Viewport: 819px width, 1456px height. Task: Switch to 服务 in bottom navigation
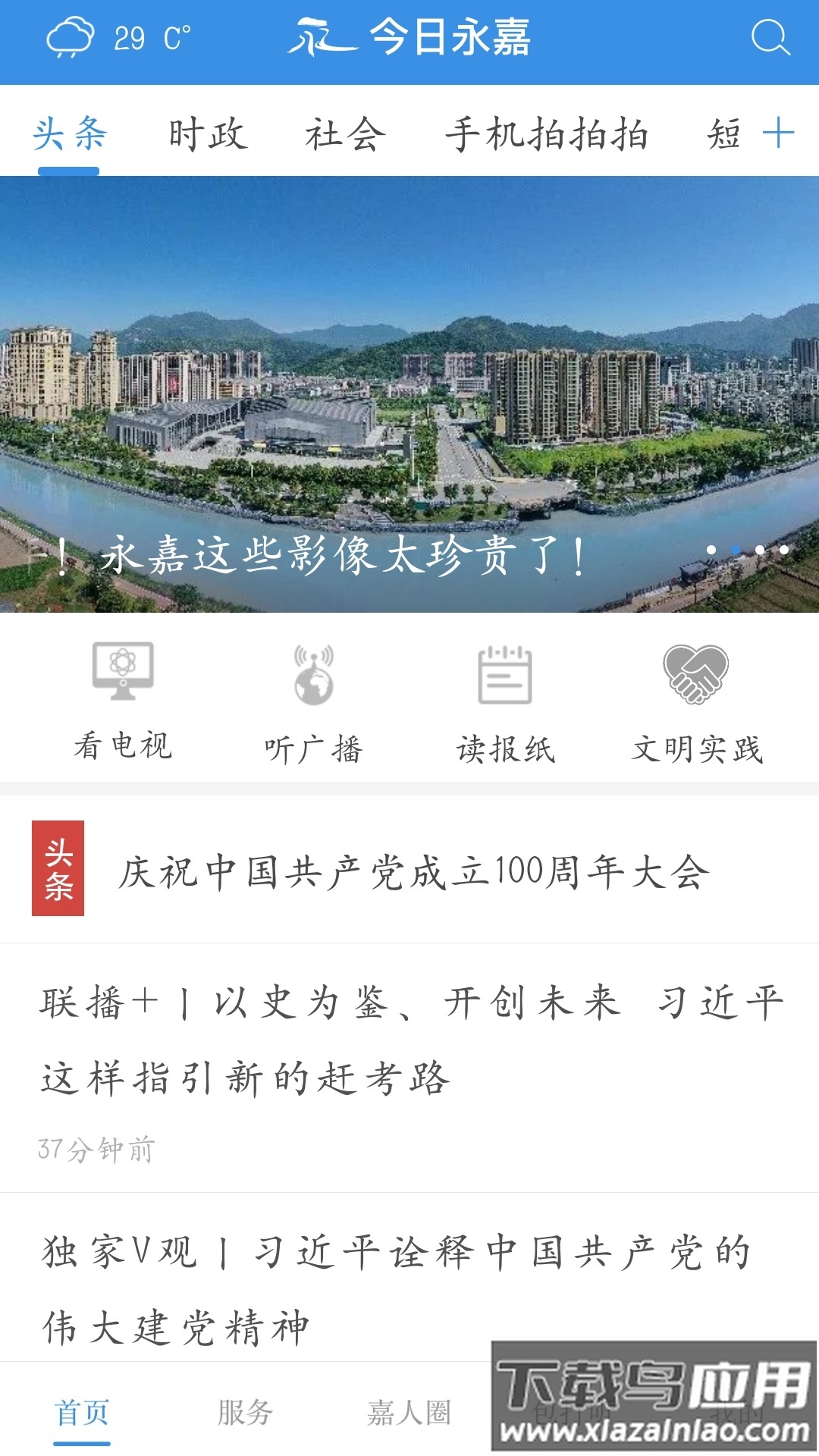(x=245, y=1412)
